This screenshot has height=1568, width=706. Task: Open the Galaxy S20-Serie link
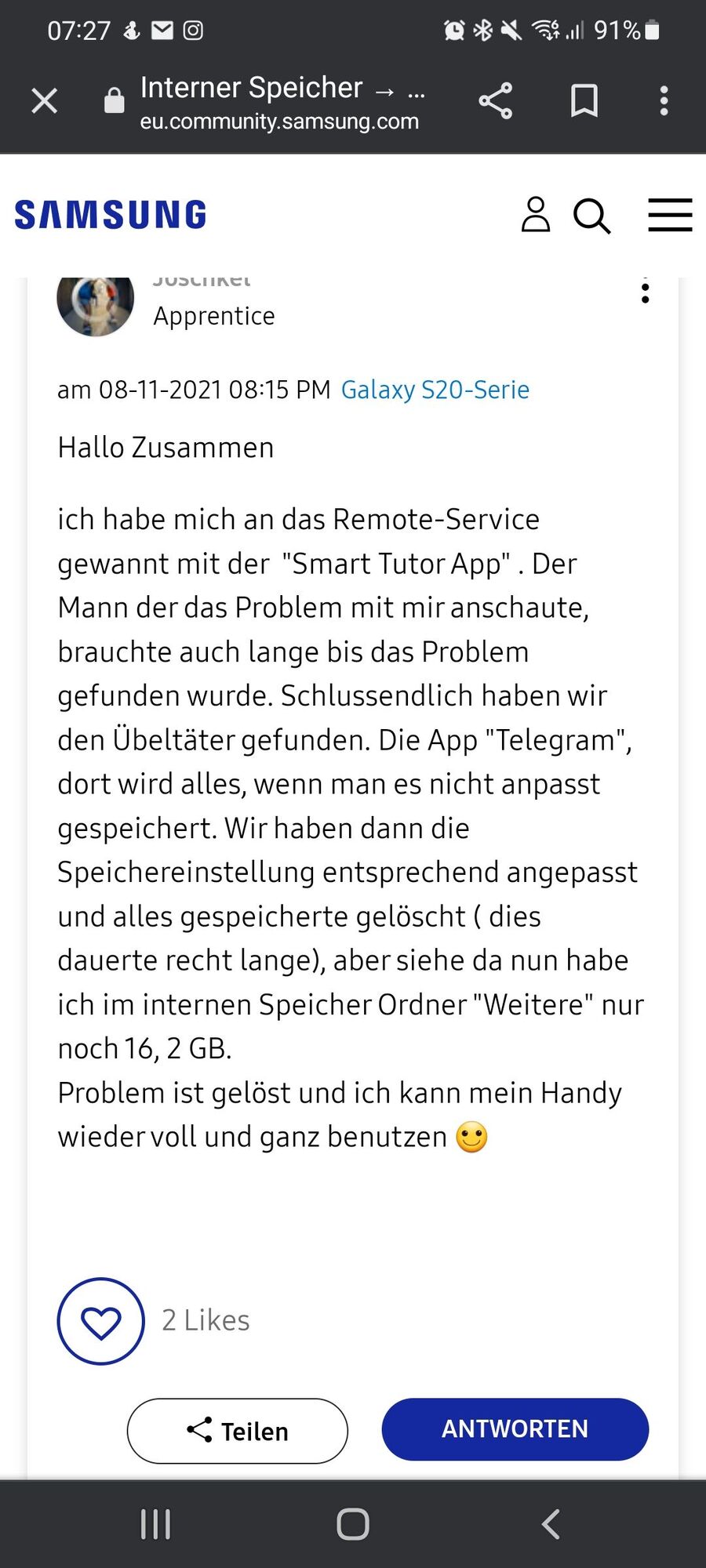click(435, 390)
